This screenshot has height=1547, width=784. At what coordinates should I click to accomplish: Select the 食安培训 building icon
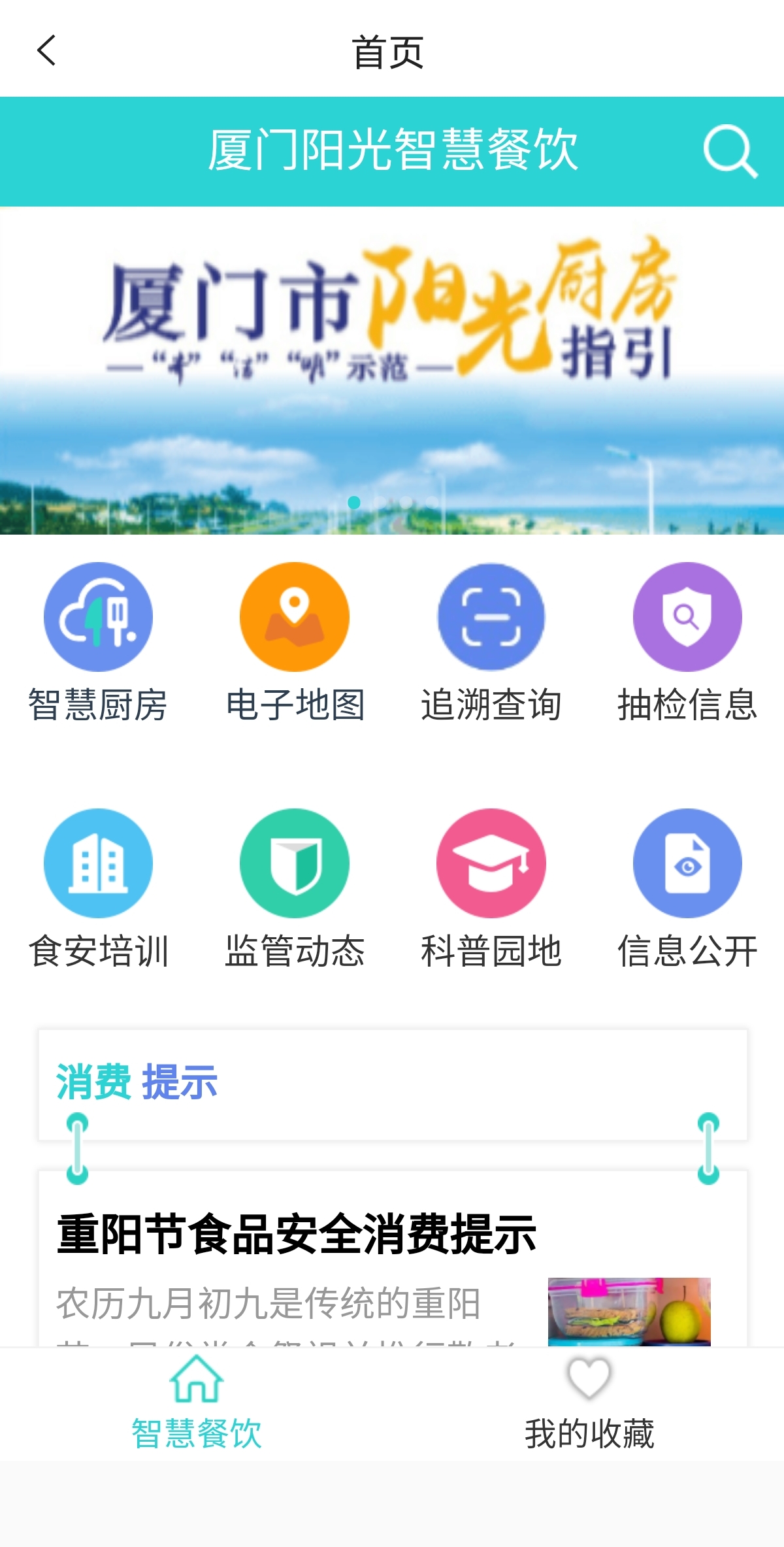[98, 863]
